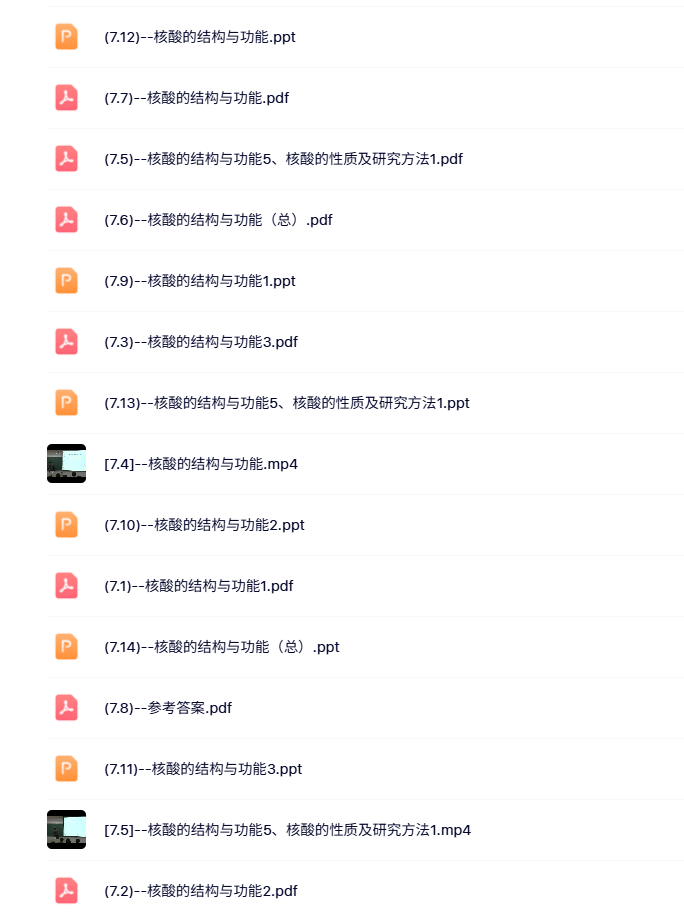The width and height of the screenshot is (684, 914).
Task: Open (7.6)--核酸的结构与功能（总）.pdf
Action: [x=218, y=220]
